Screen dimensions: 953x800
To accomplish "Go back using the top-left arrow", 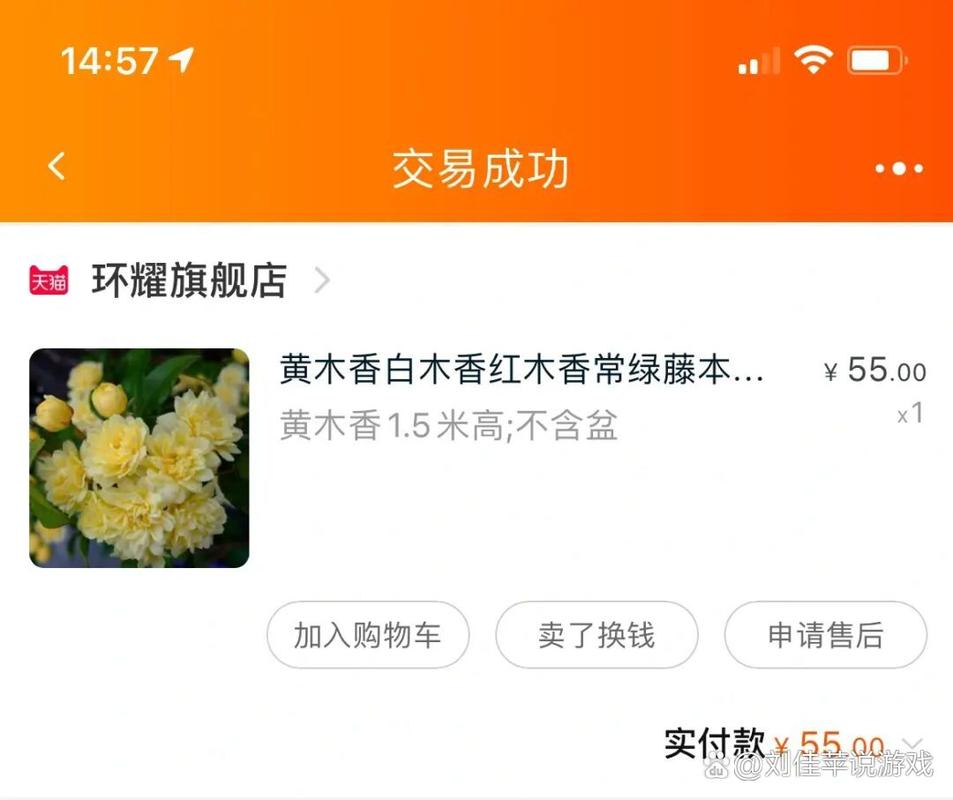I will click(x=57, y=167).
